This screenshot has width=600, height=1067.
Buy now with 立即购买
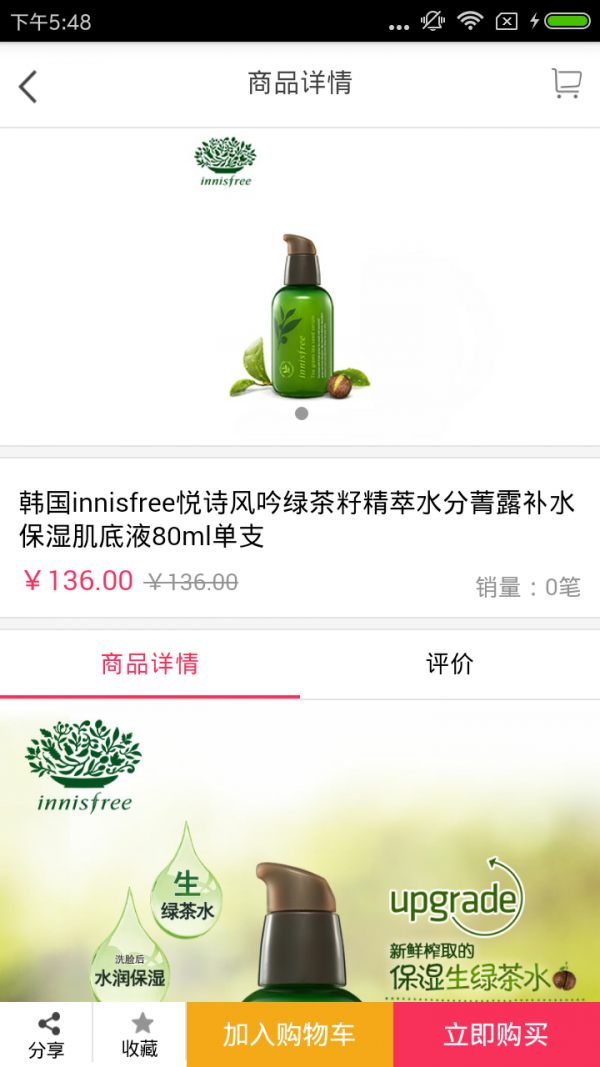496,1035
